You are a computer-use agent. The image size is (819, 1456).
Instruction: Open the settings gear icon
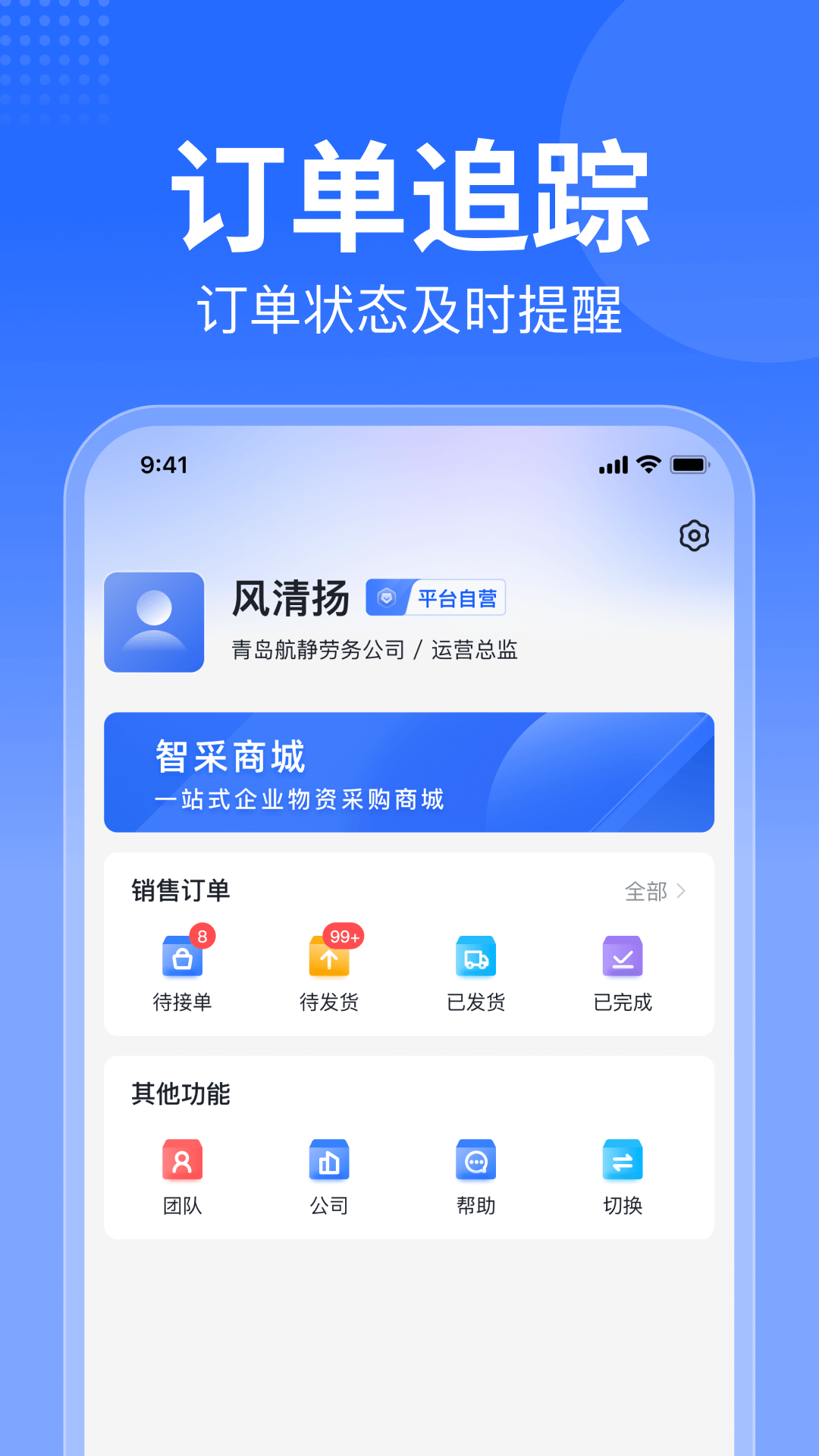[x=692, y=536]
